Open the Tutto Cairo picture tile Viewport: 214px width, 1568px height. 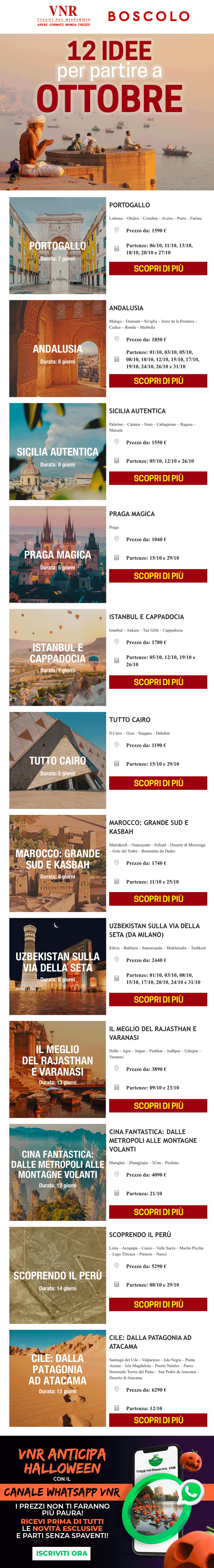(x=58, y=760)
